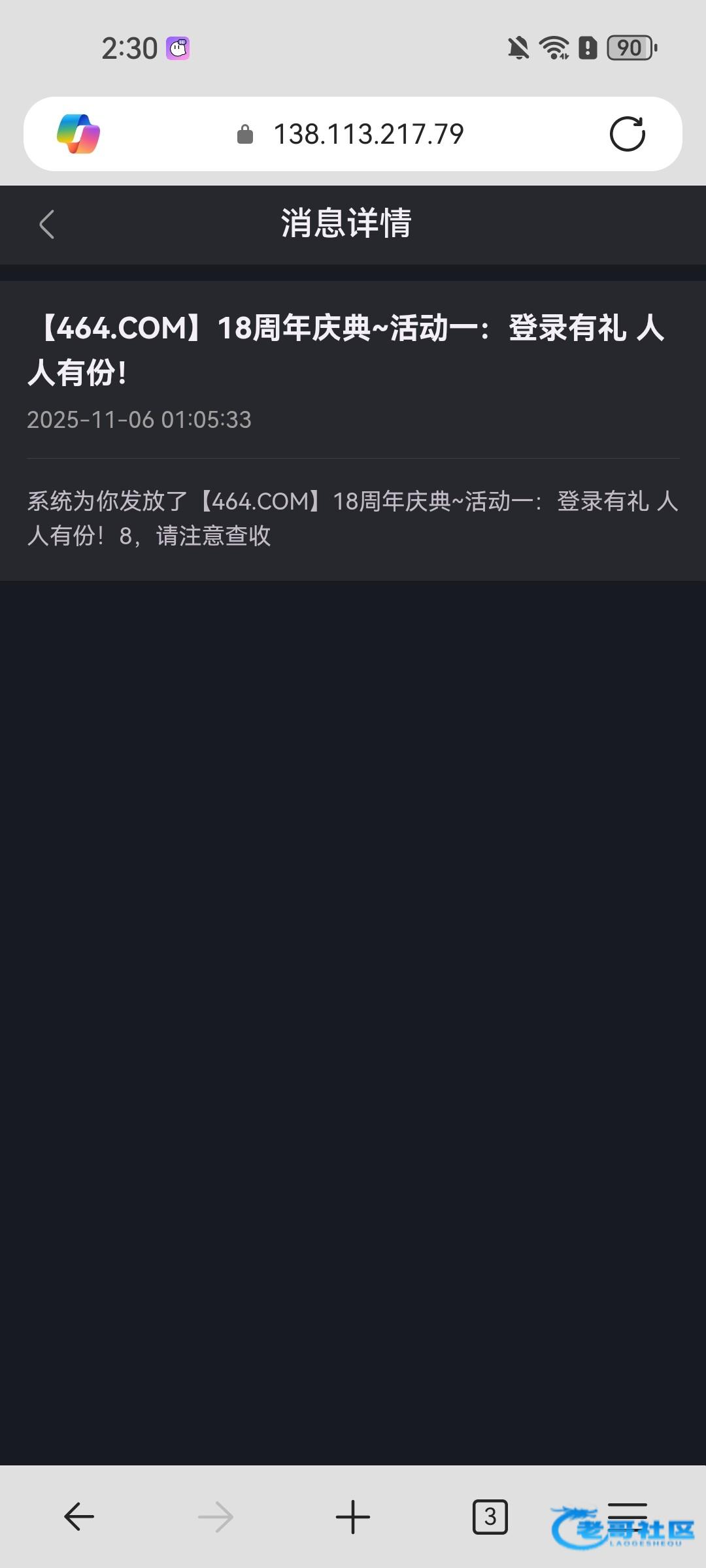This screenshot has height=1568, width=706.
Task: Reload the current web page
Action: pyautogui.click(x=627, y=134)
